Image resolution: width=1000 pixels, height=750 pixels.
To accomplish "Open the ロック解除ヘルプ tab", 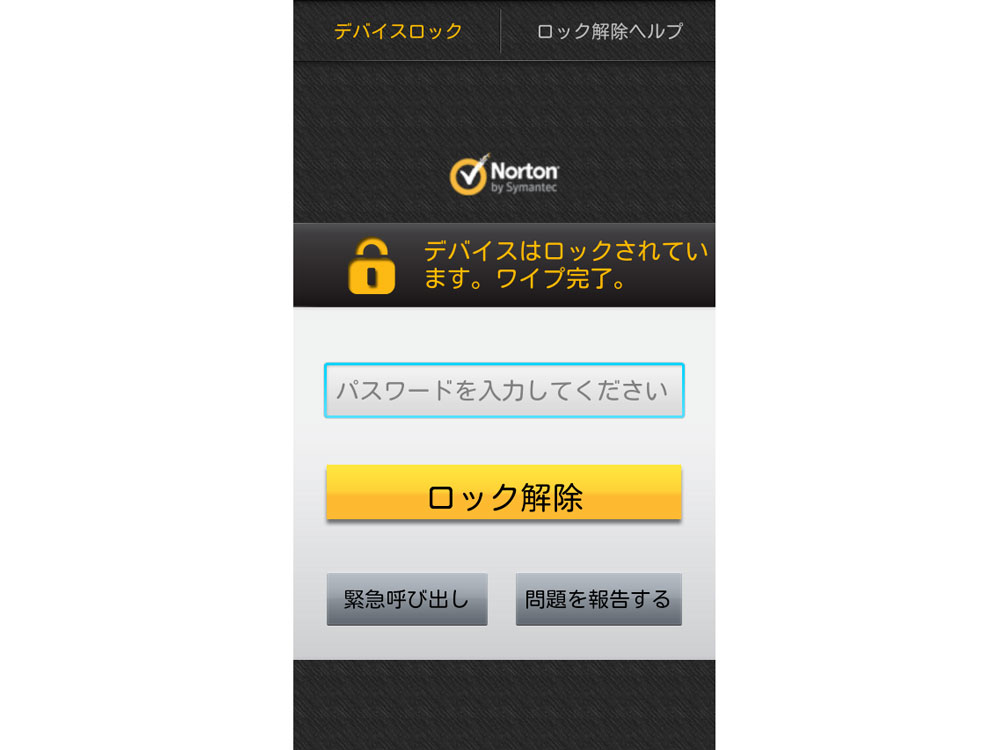I will coord(609,31).
